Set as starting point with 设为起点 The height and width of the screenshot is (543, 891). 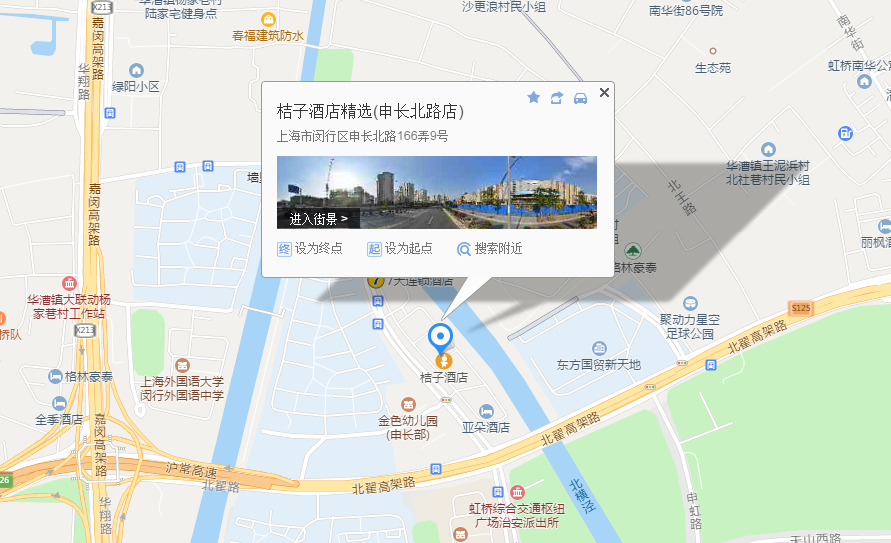[x=400, y=249]
